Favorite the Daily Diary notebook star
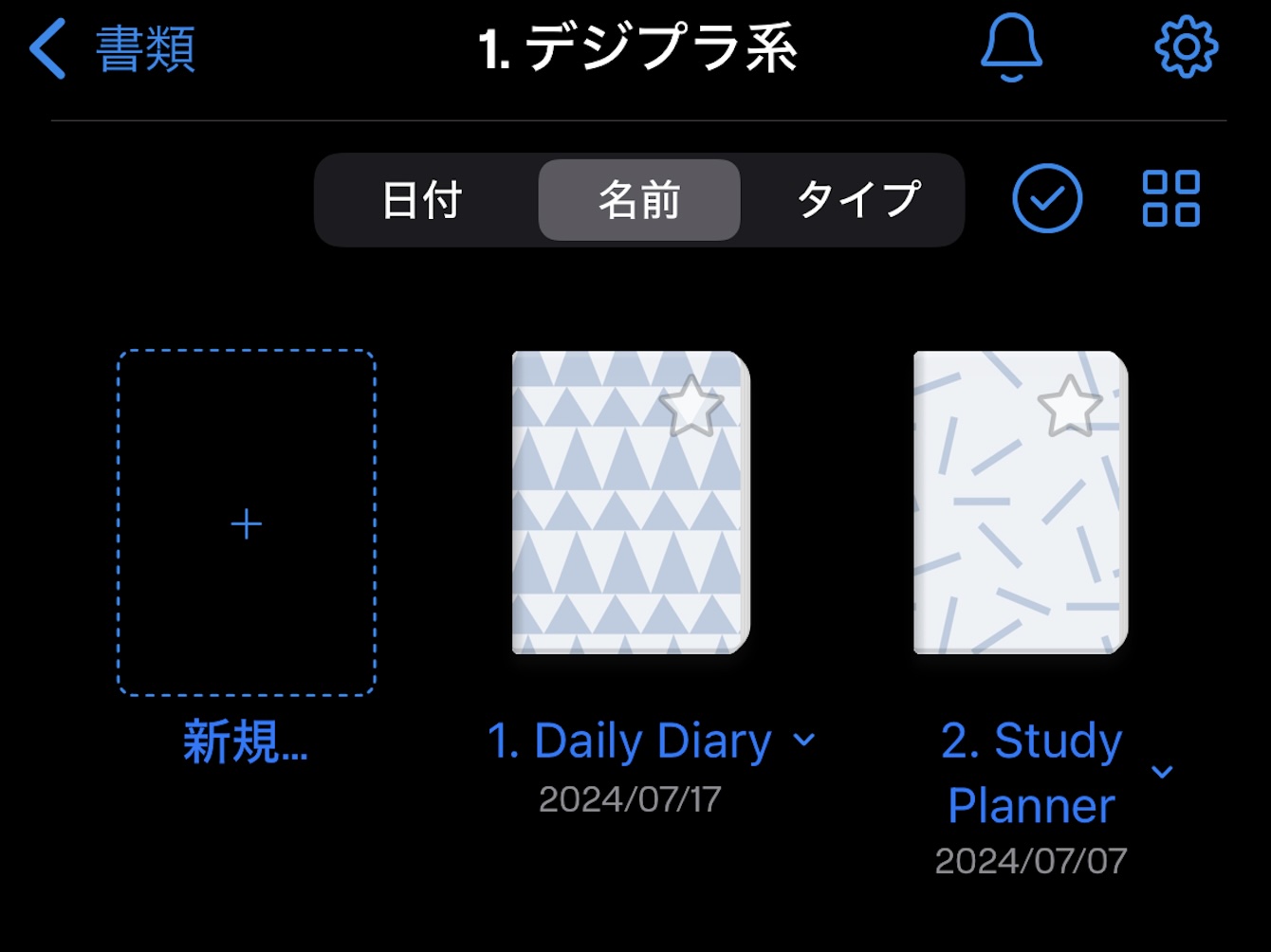This screenshot has width=1271, height=952. (691, 406)
